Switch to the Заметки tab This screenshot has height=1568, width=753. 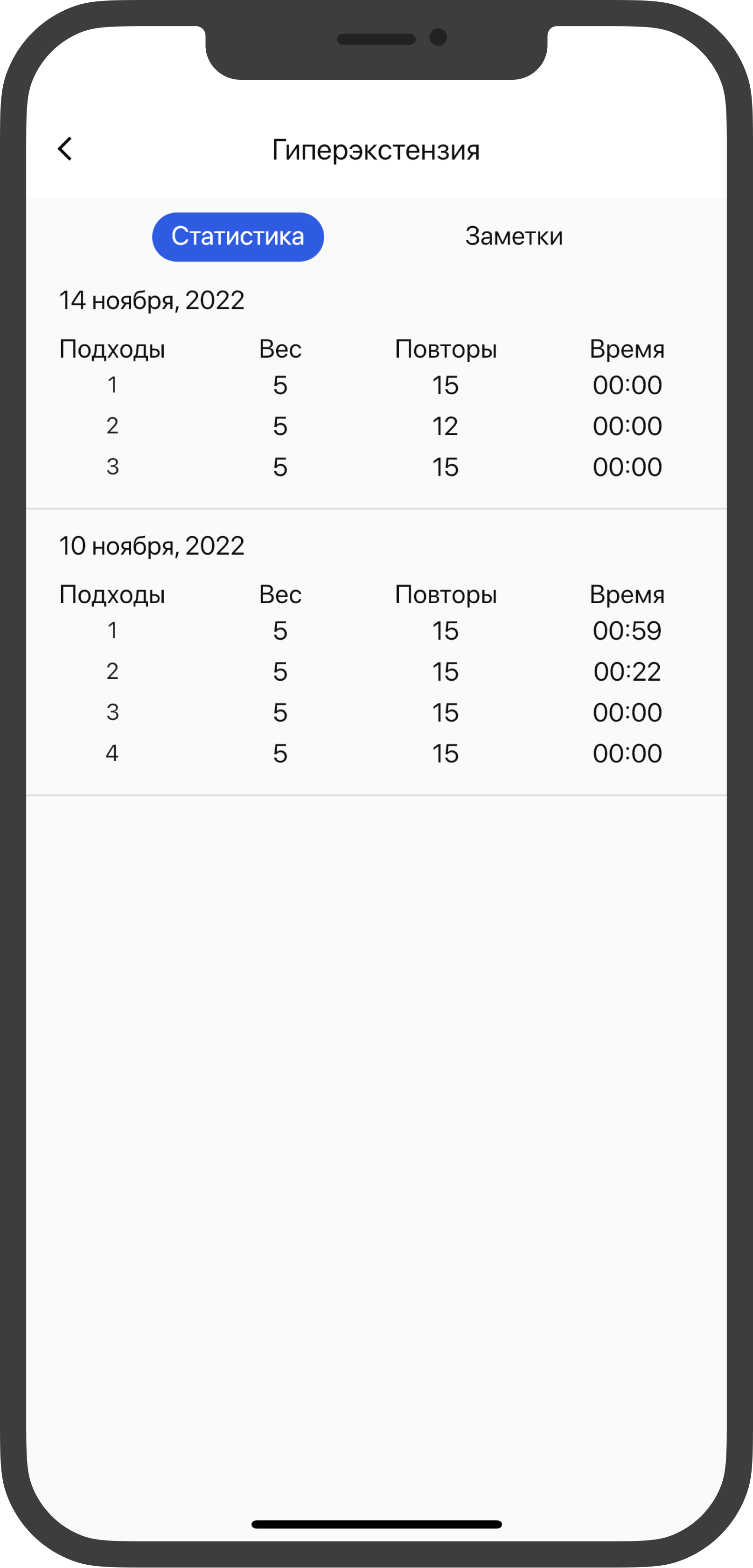[x=514, y=237]
